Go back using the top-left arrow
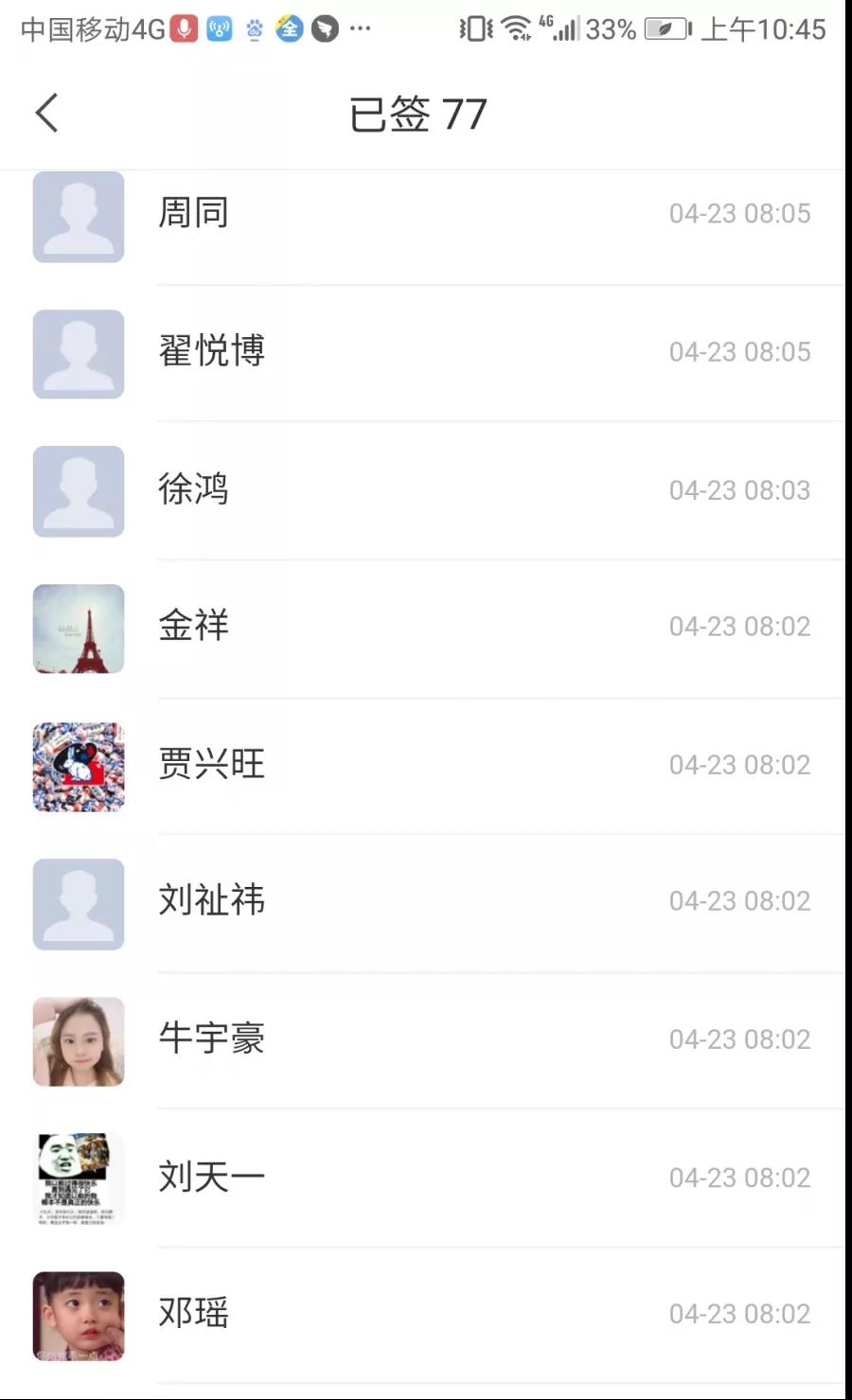 pyautogui.click(x=47, y=113)
